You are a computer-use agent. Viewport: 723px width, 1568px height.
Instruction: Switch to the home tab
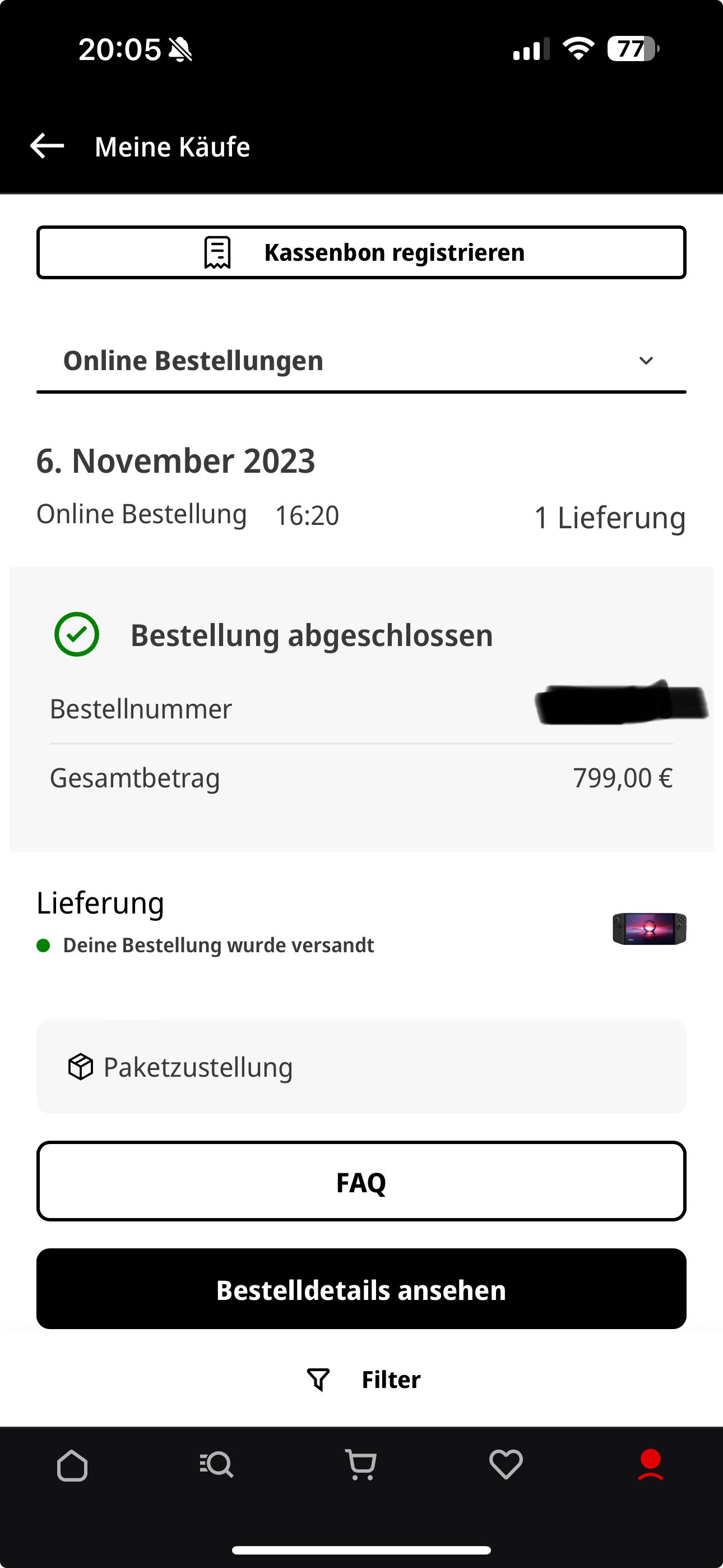click(72, 1464)
